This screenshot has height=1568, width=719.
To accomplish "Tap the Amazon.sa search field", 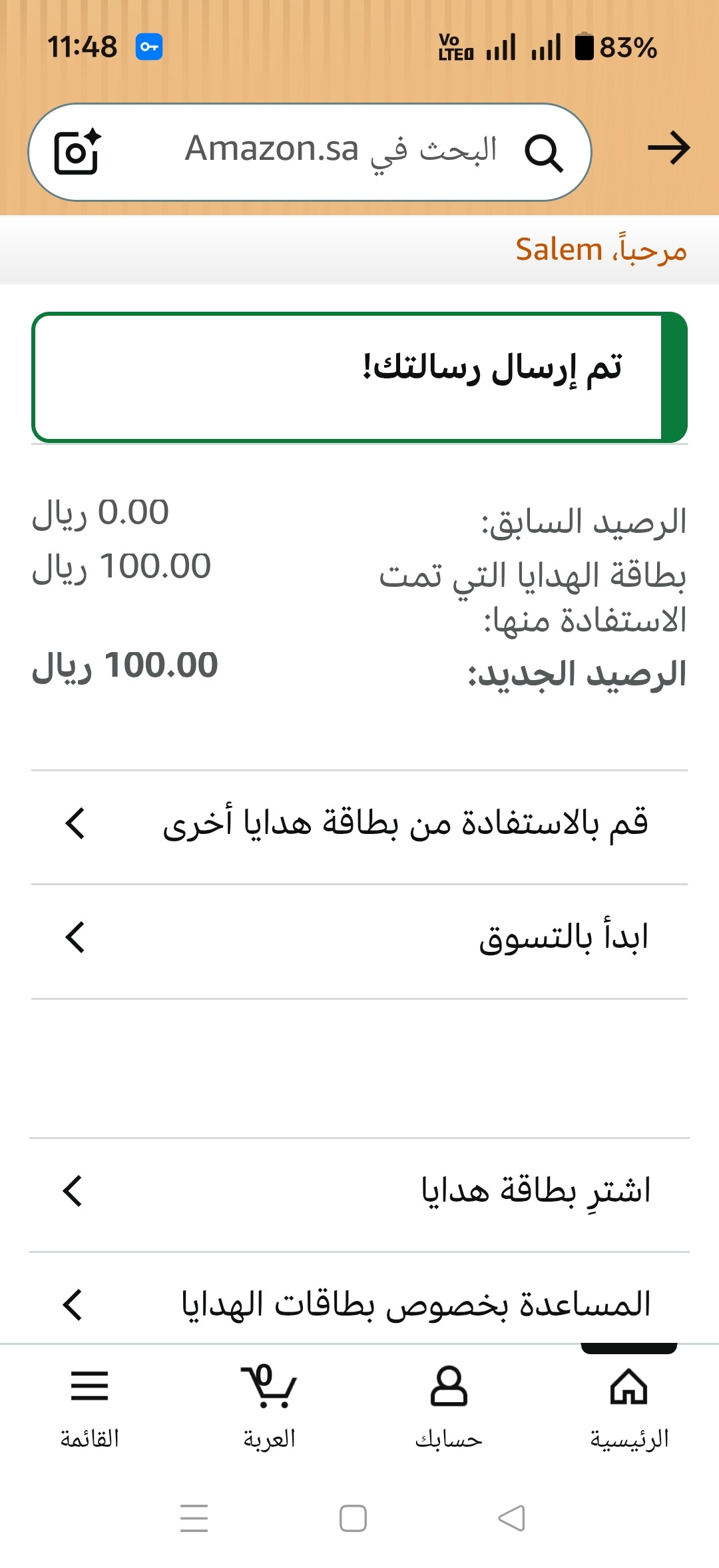I will click(x=340, y=151).
